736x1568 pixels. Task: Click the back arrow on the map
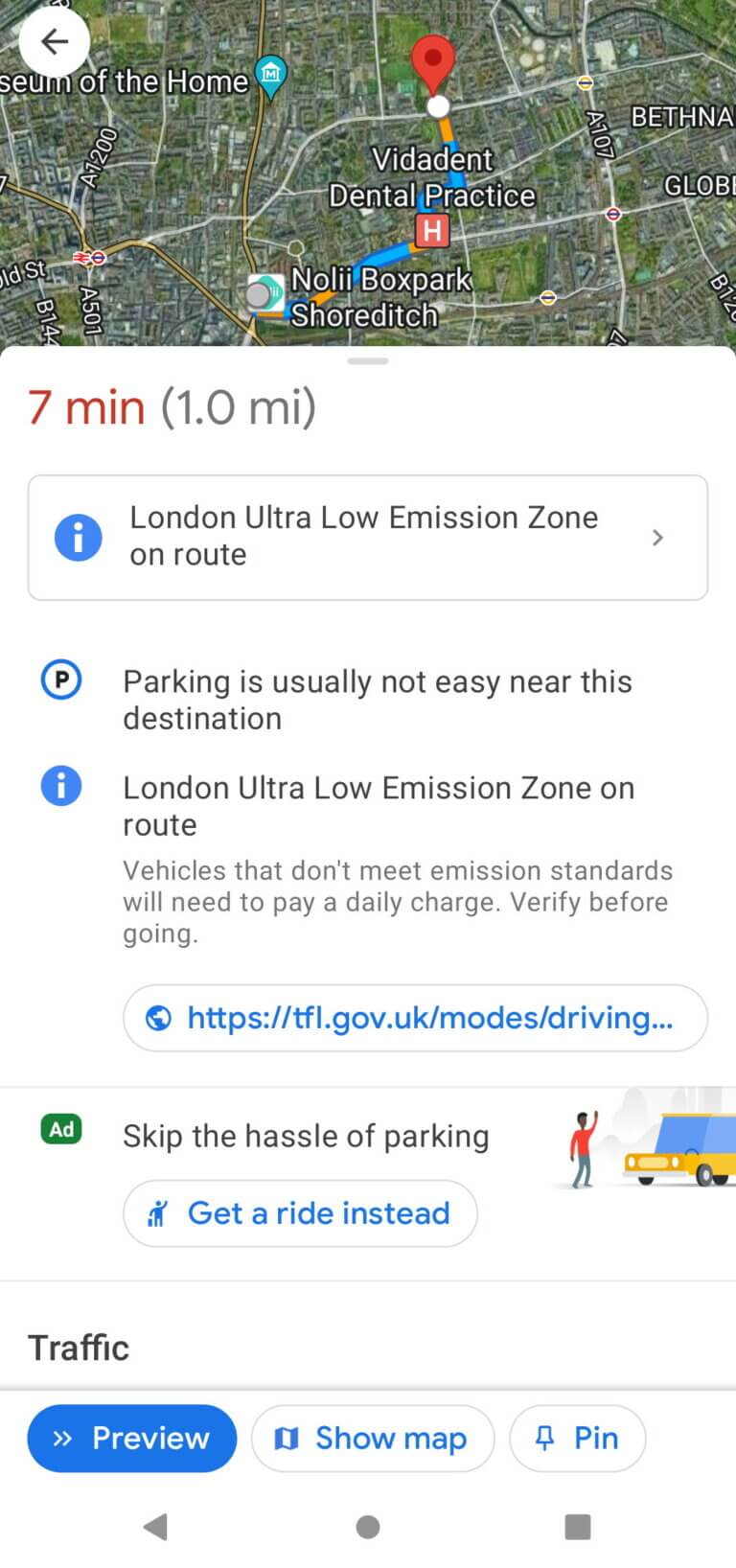tap(54, 41)
